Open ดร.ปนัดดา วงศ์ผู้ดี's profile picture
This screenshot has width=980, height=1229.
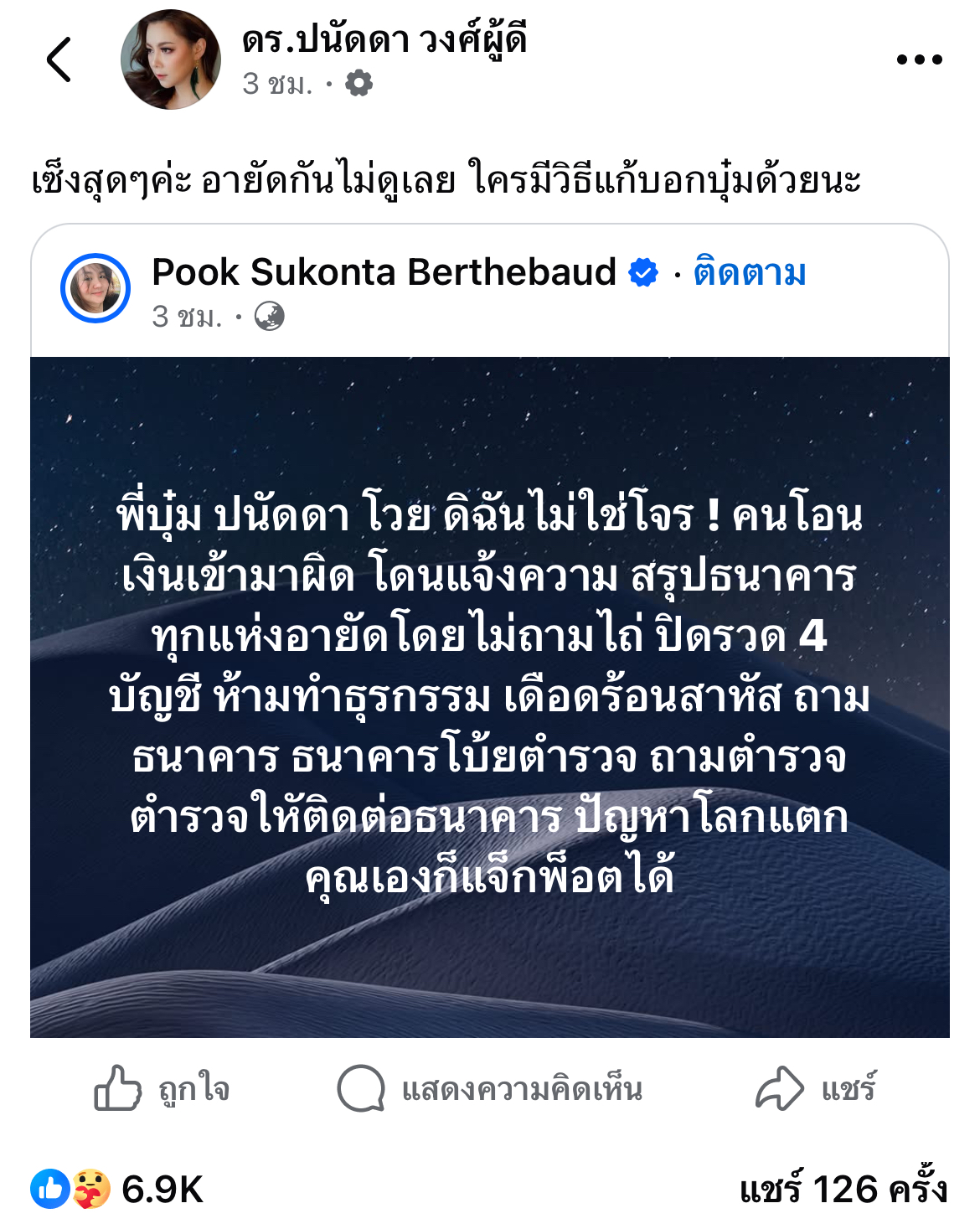click(171, 60)
